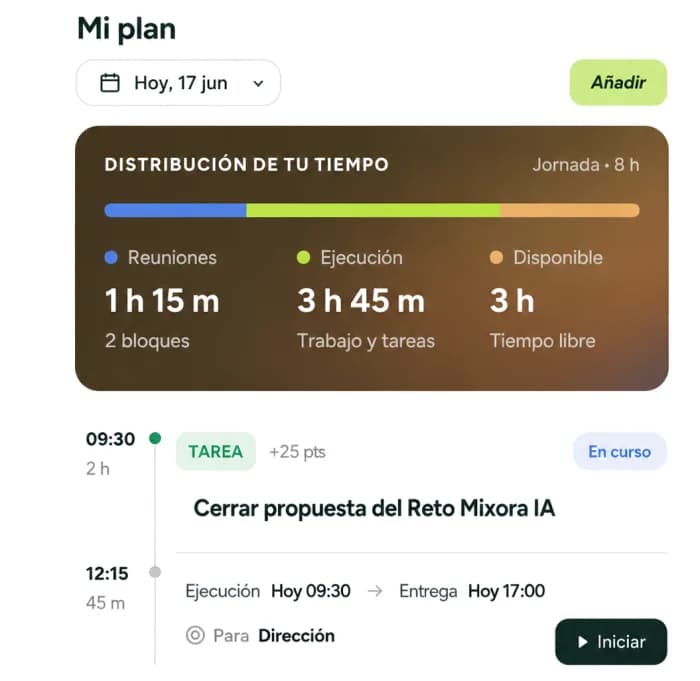700x681 pixels.
Task: Open the date picker showing Hoy, 17 jun
Action: [178, 83]
